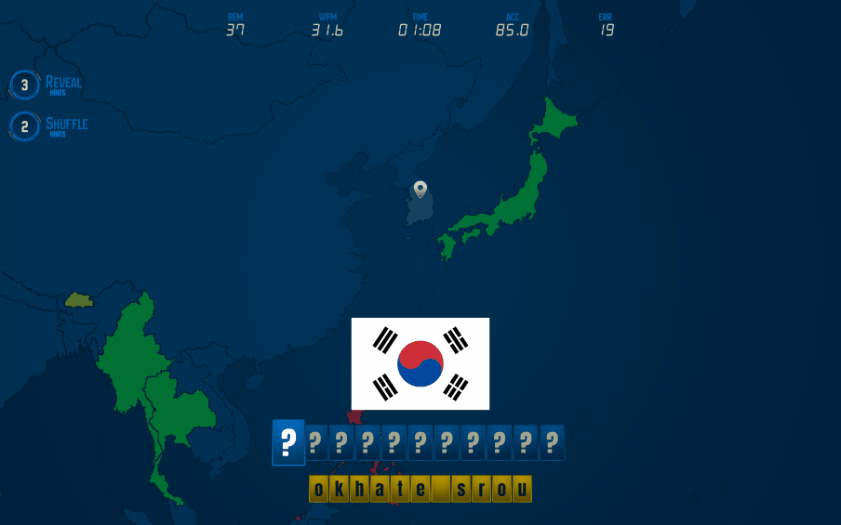The height and width of the screenshot is (525, 841).
Task: Pick the letter tile 'e'
Action: (420, 490)
